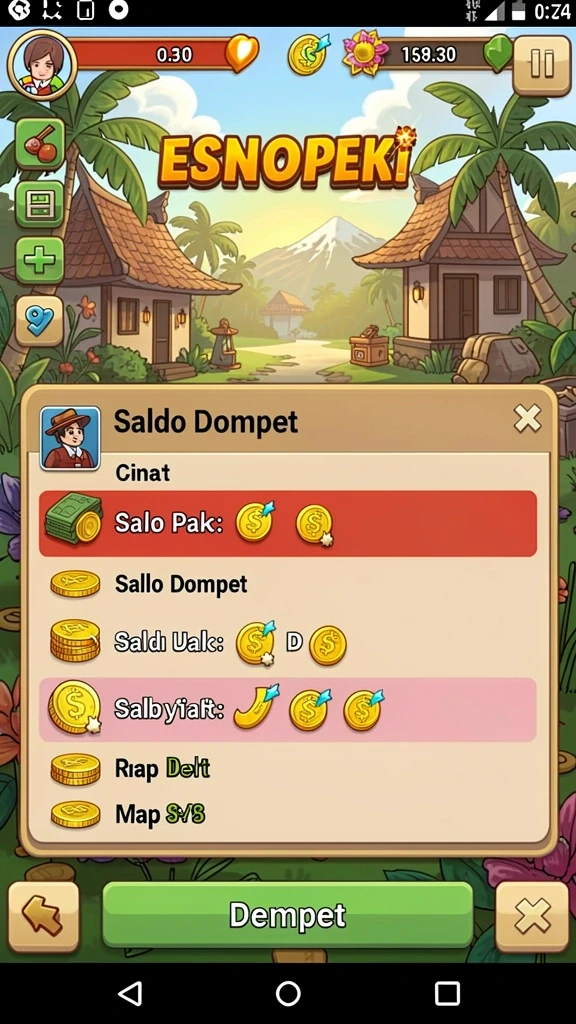Screen dimensions: 576x1024
Task: Open the Sallo Dompet row
Action: tap(288, 584)
